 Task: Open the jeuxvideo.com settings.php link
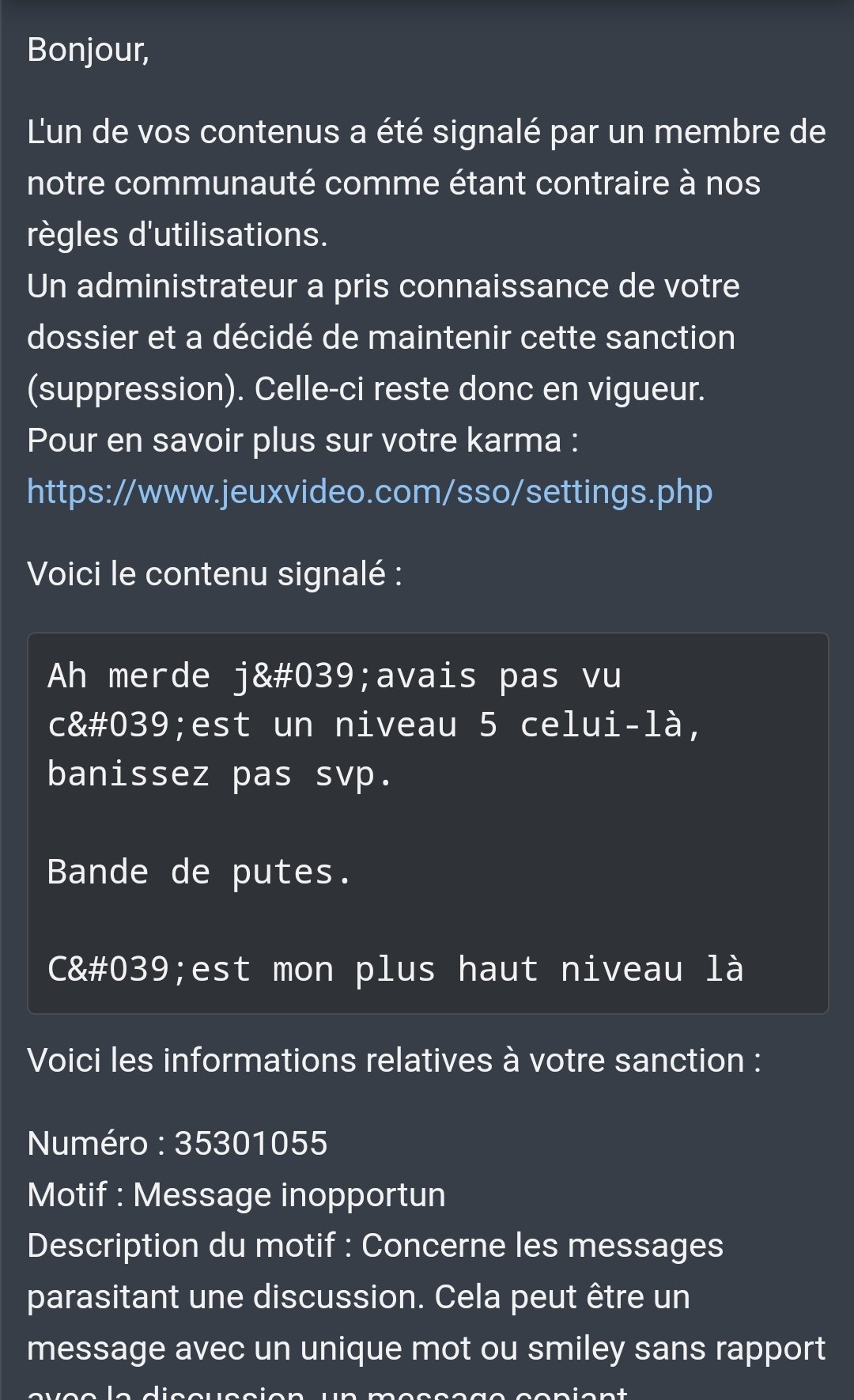point(370,492)
